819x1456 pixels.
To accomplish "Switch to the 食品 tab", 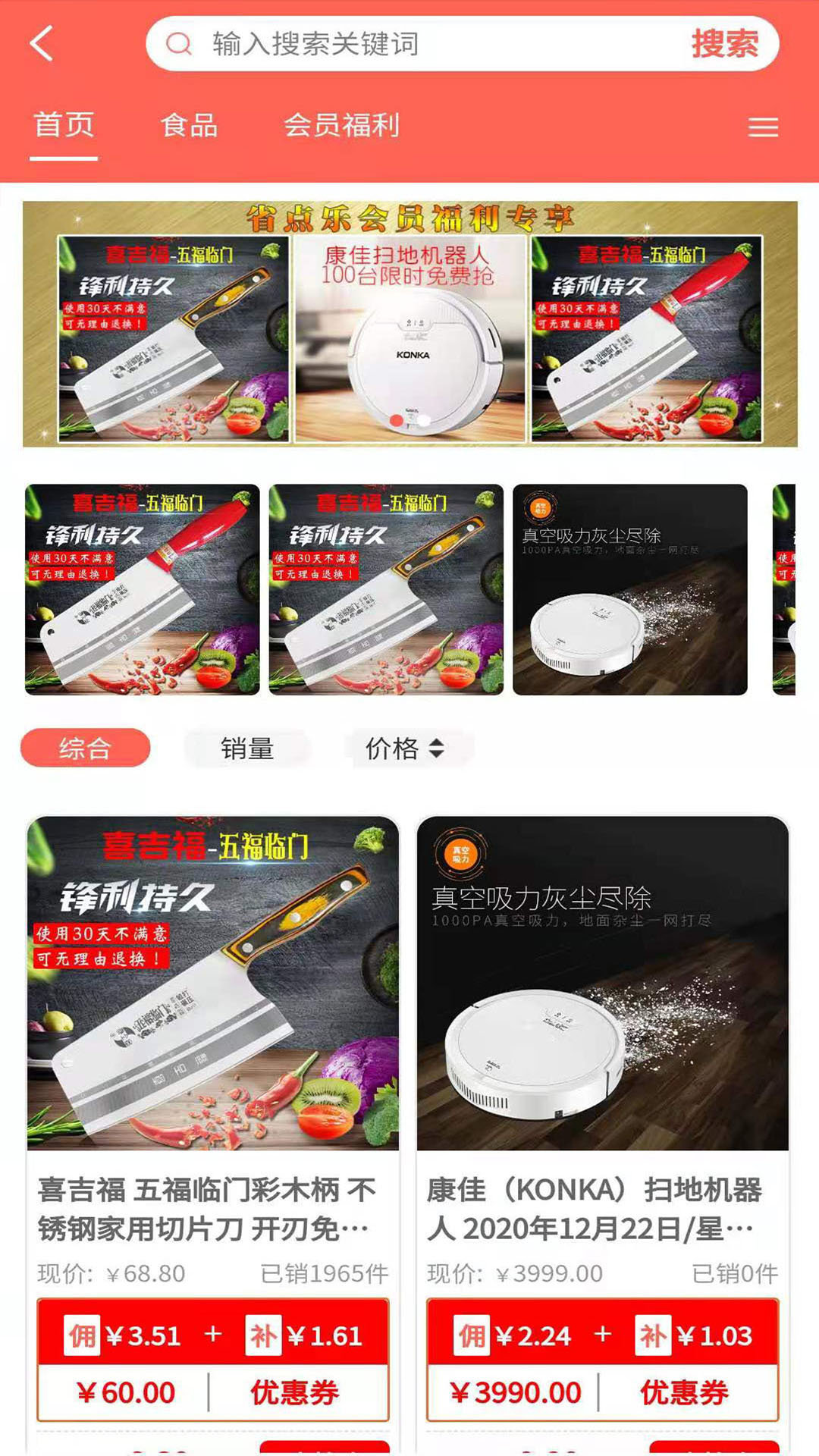I will tap(187, 127).
